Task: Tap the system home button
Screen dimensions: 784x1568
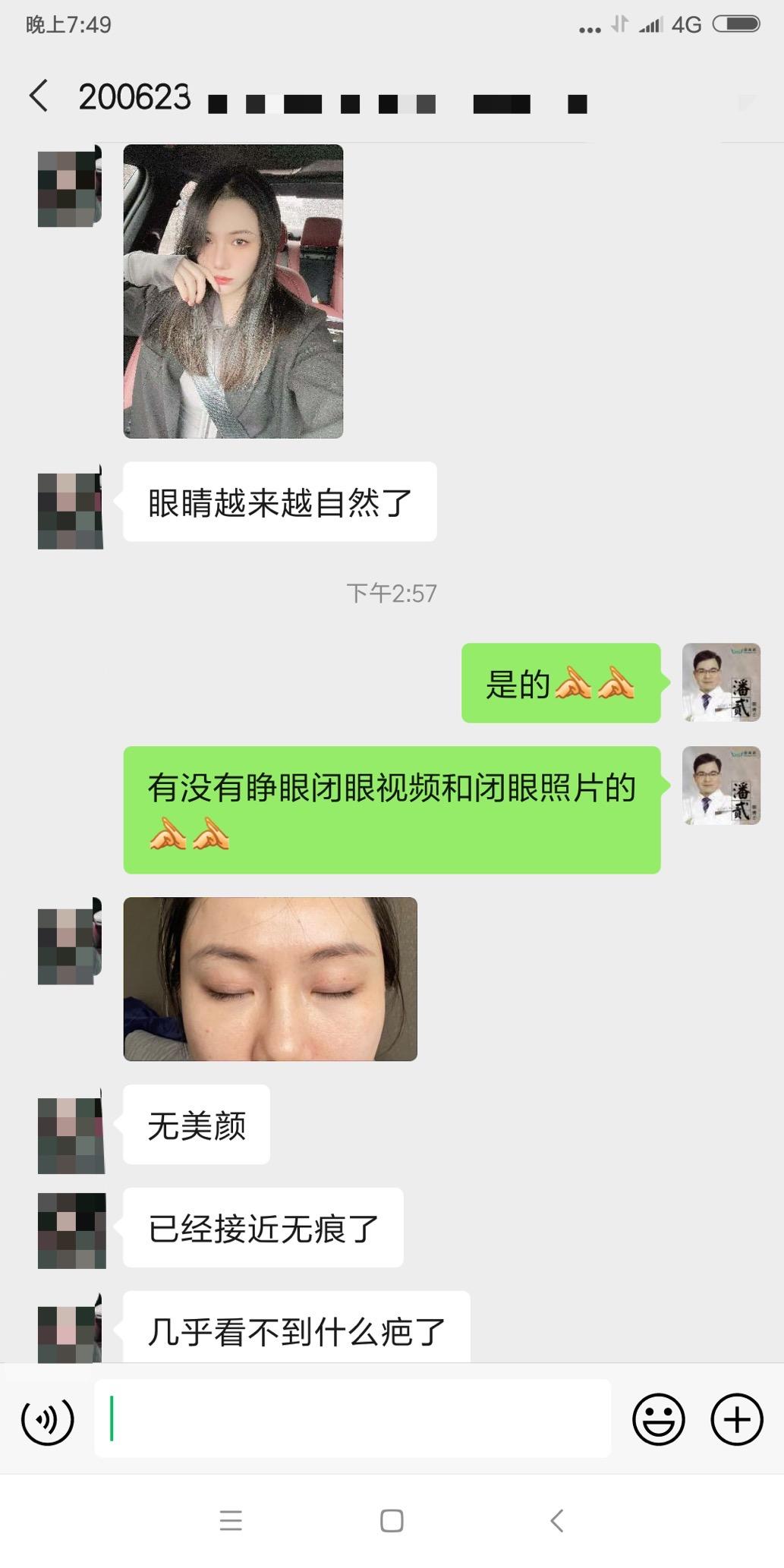Action: point(392,1520)
